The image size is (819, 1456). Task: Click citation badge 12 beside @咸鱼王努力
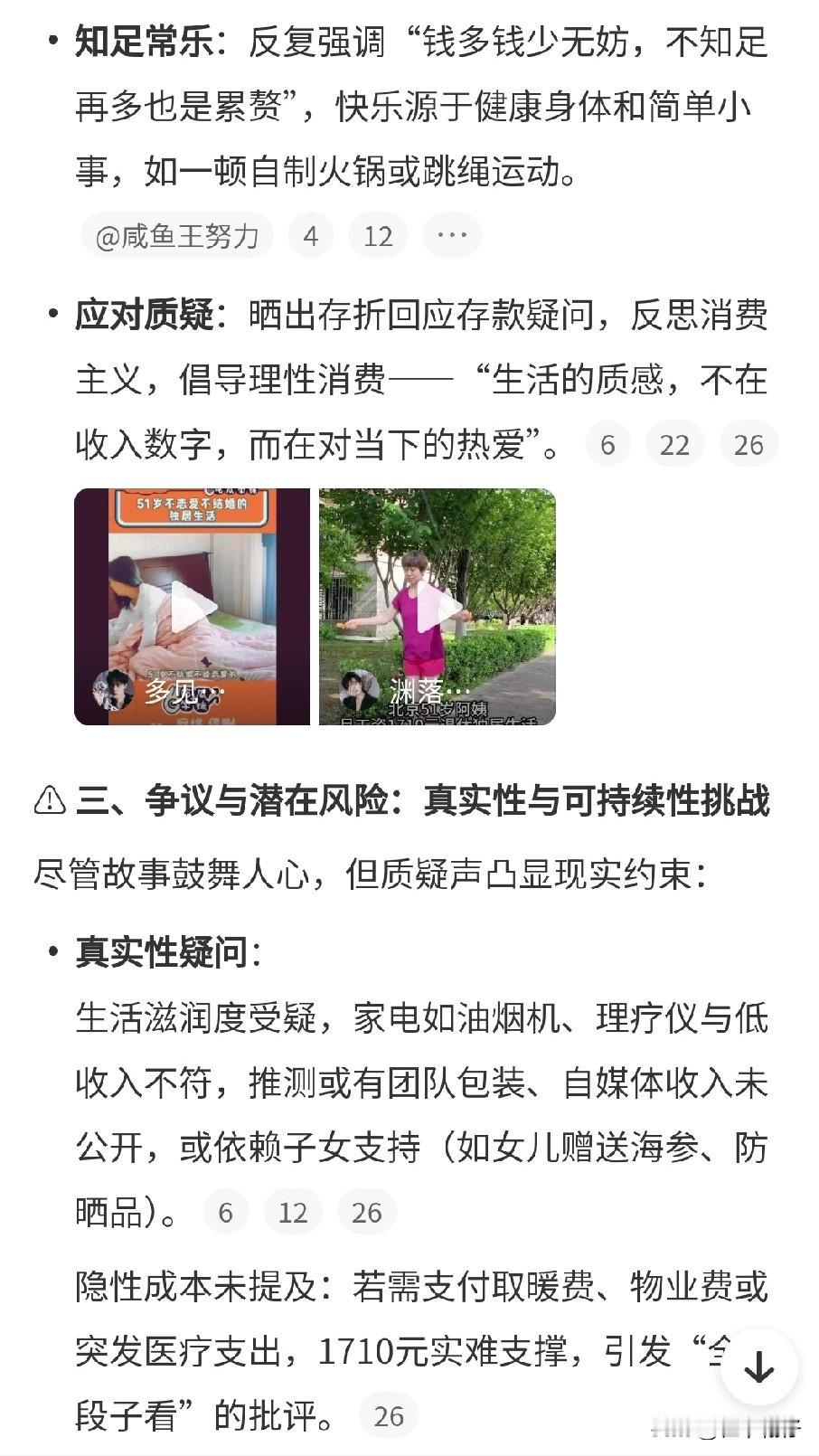click(378, 235)
